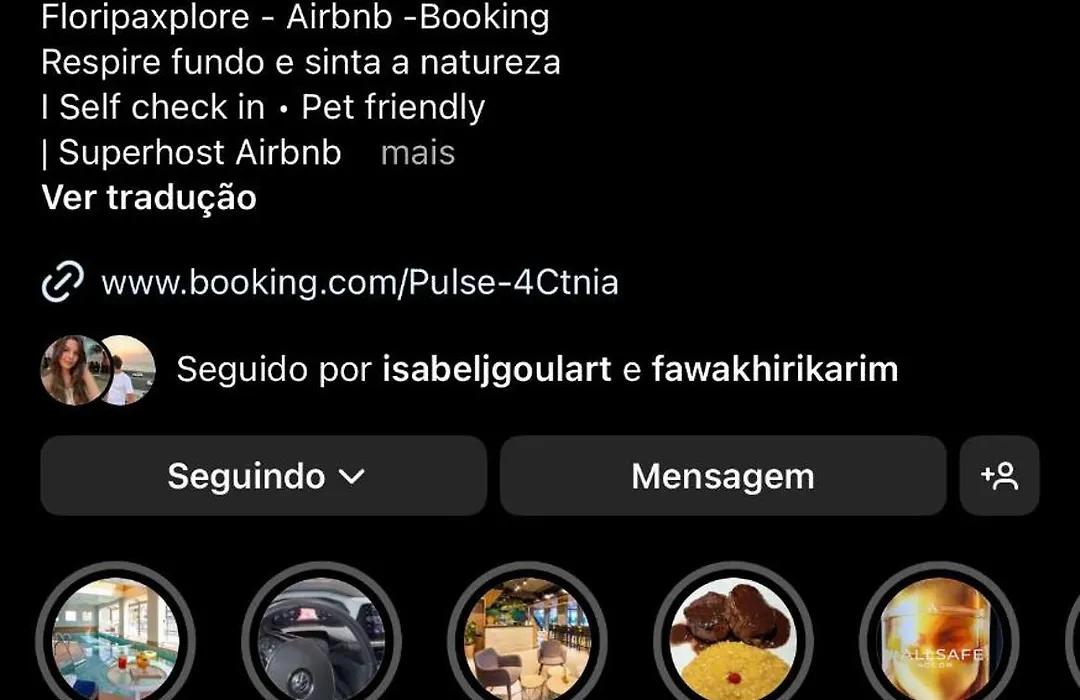This screenshot has height=700, width=1080.
Task: Tap the suggested people add-user icon
Action: 999,476
